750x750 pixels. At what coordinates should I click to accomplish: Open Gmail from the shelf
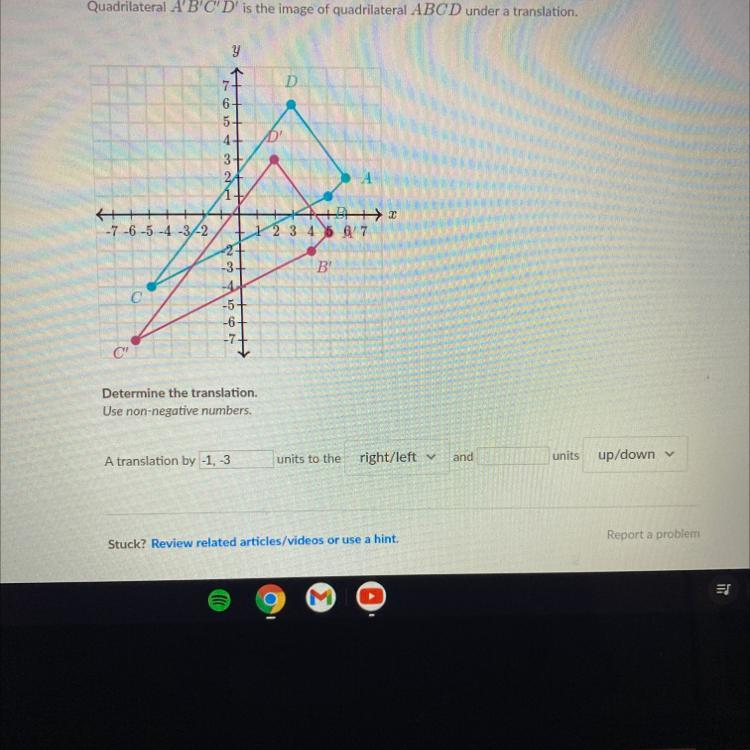(x=320, y=598)
